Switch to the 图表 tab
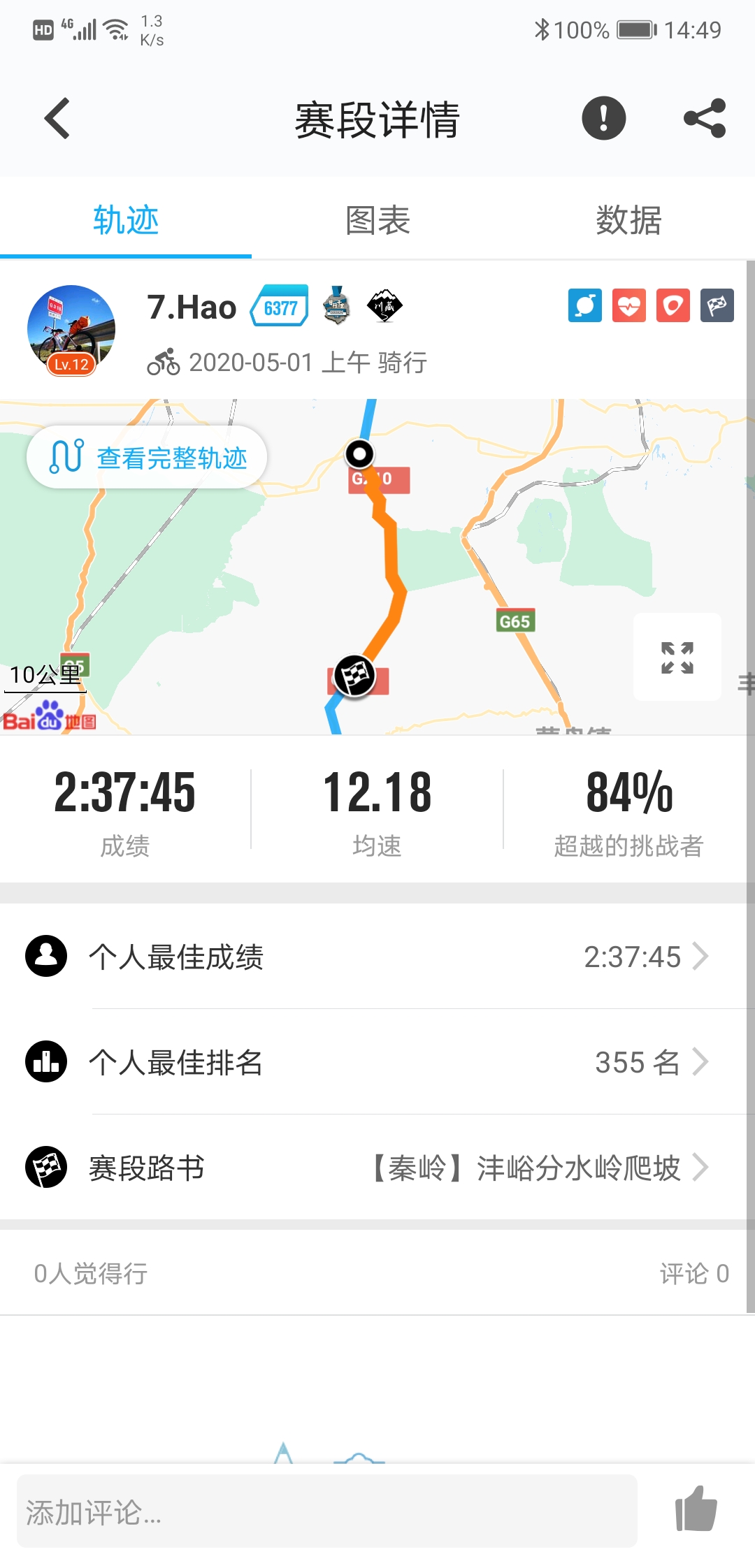The width and height of the screenshot is (755, 1568). click(377, 221)
